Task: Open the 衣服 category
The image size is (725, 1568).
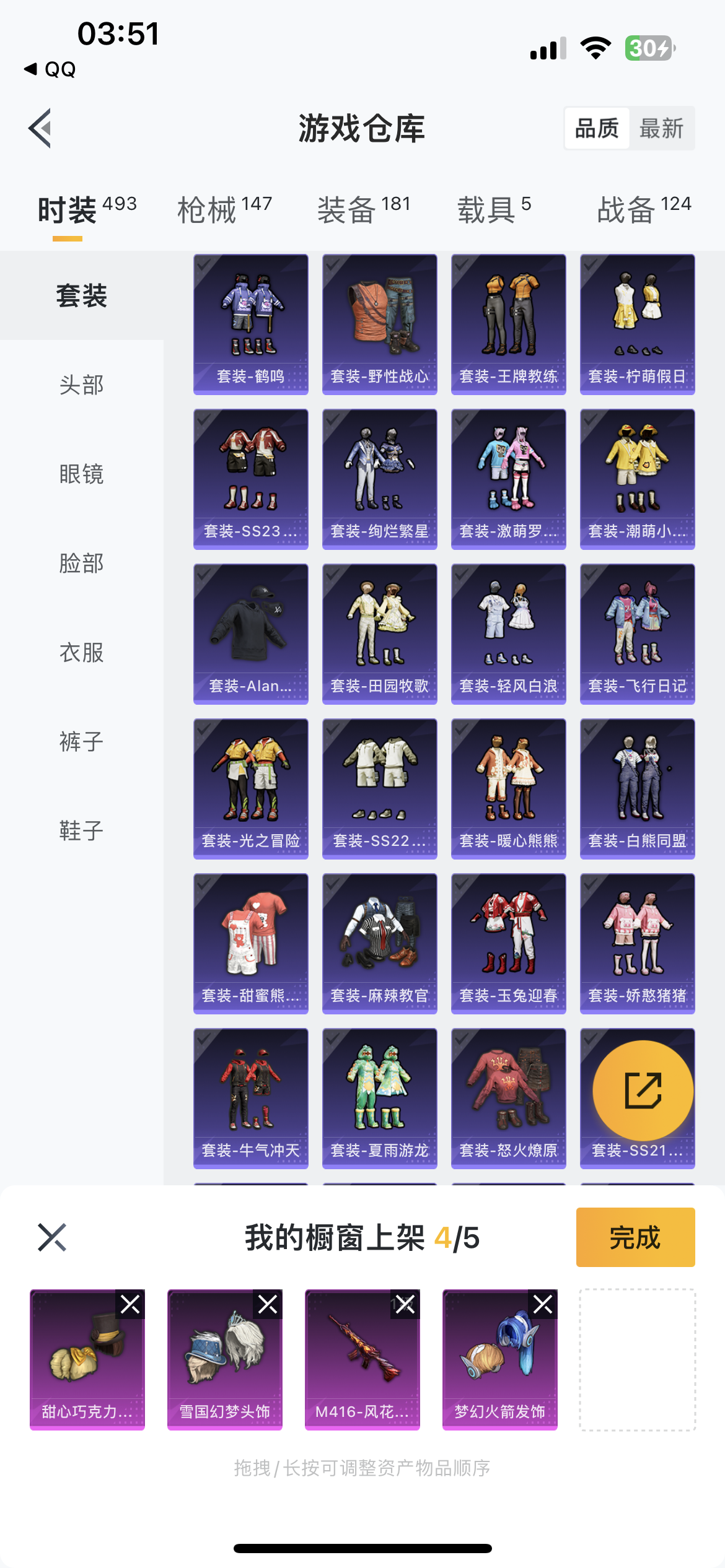Action: tap(81, 652)
